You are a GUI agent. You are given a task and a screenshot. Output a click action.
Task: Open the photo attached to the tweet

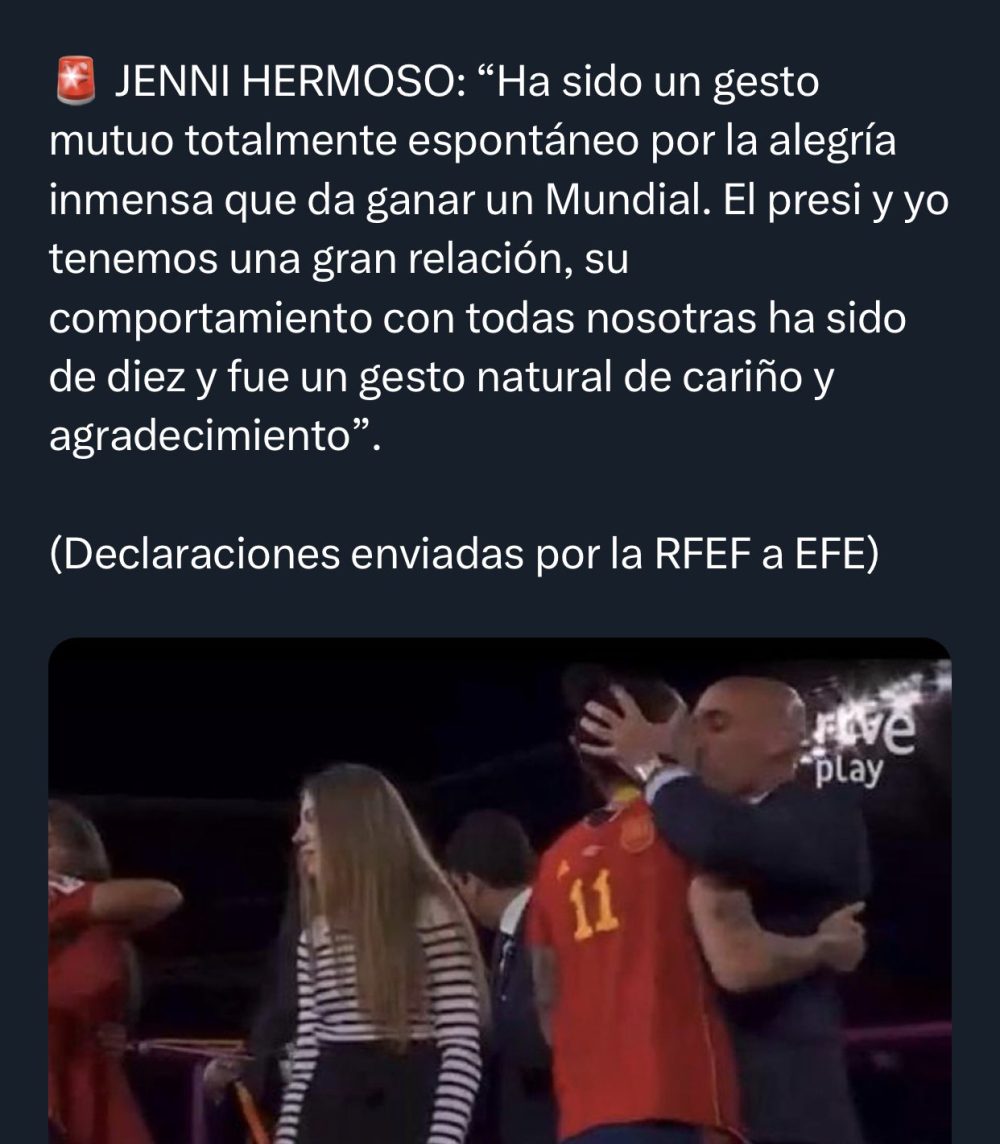click(500, 890)
